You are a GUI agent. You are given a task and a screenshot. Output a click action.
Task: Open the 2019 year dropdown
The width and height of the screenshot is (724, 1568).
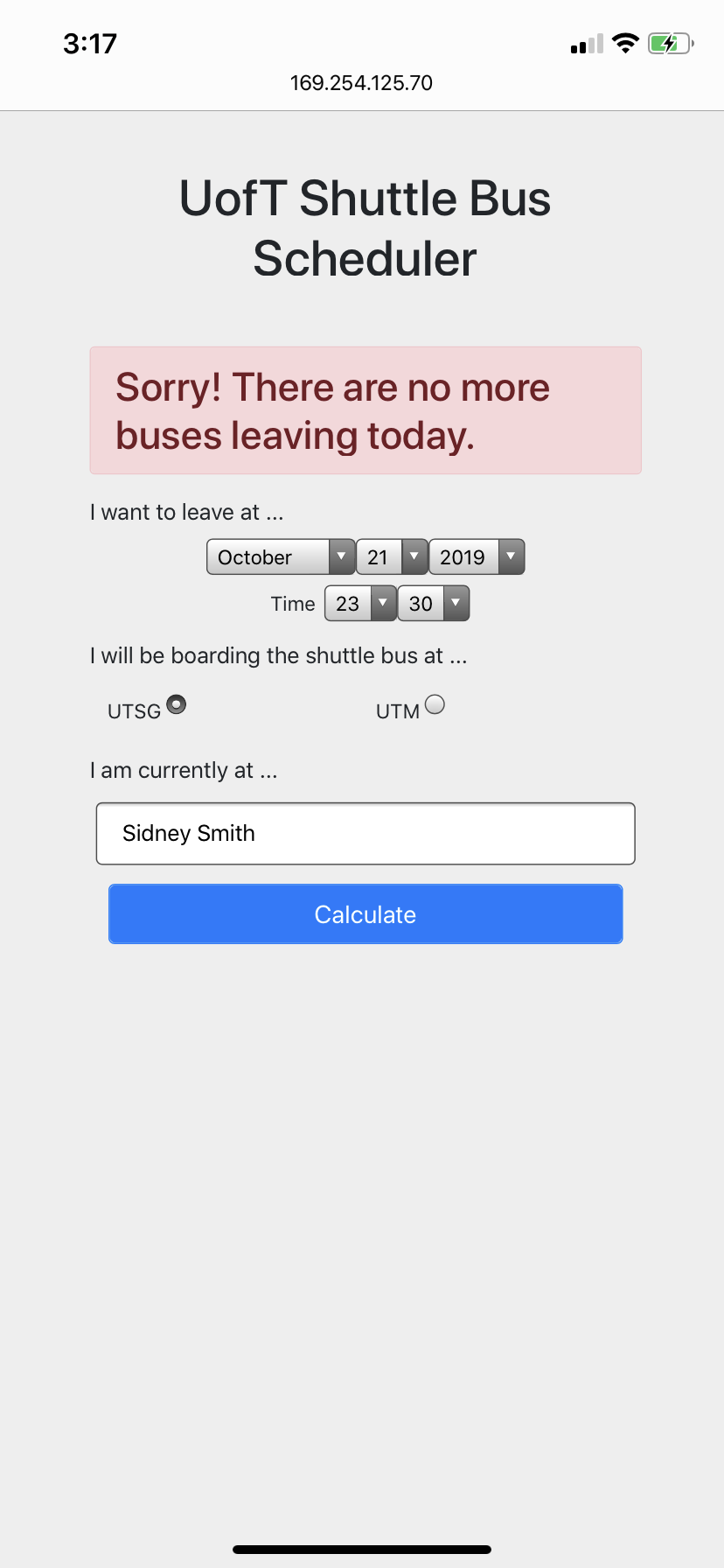coord(477,556)
